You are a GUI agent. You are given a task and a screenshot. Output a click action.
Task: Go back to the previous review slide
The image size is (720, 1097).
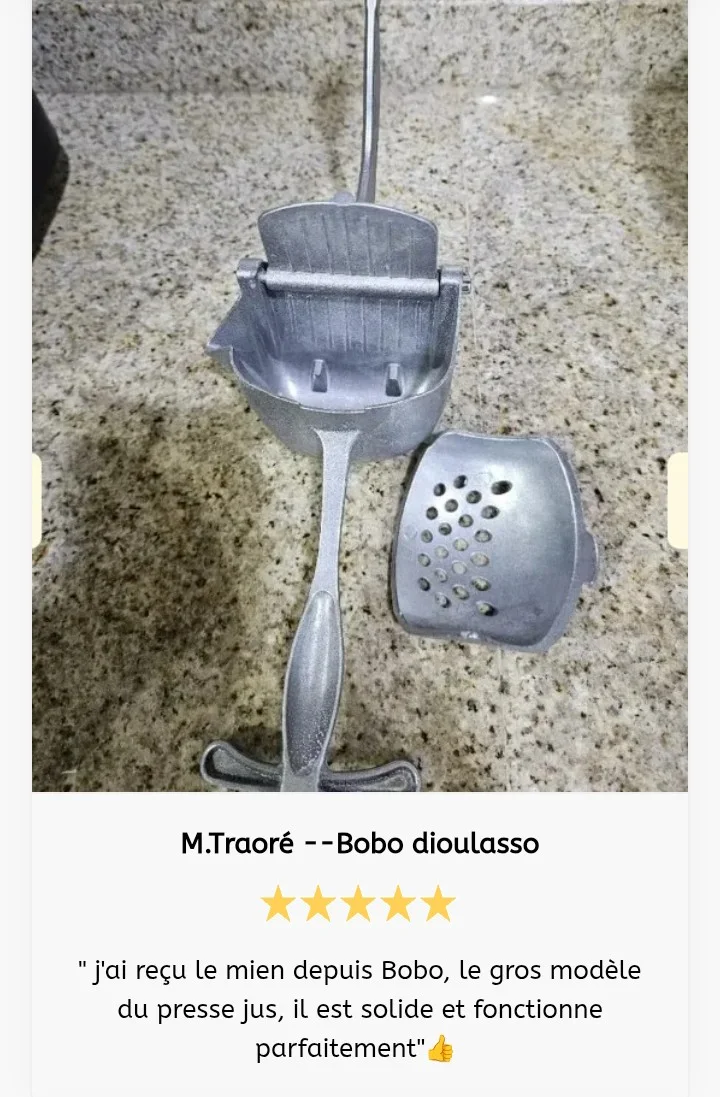point(37,500)
